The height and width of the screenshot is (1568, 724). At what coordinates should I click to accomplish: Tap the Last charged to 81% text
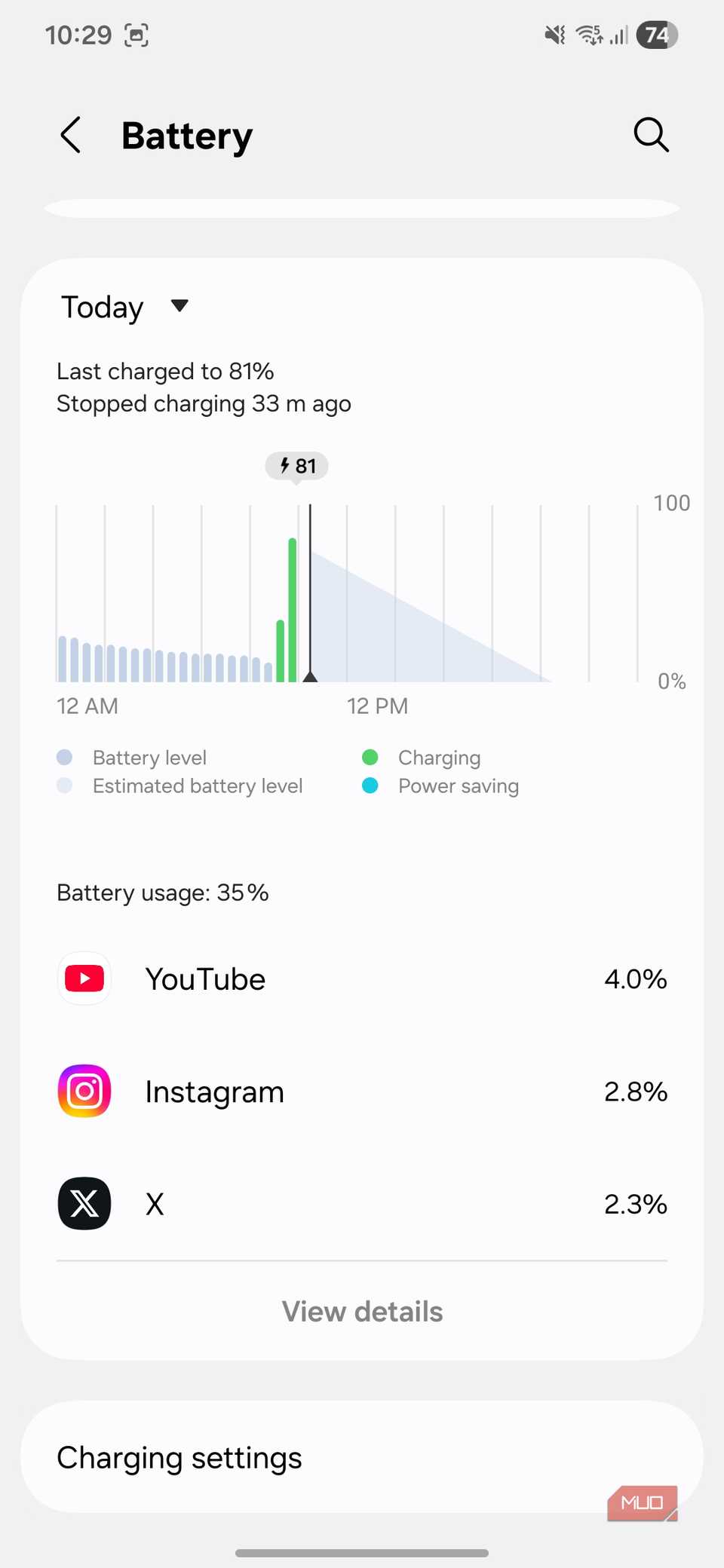pyautogui.click(x=165, y=371)
